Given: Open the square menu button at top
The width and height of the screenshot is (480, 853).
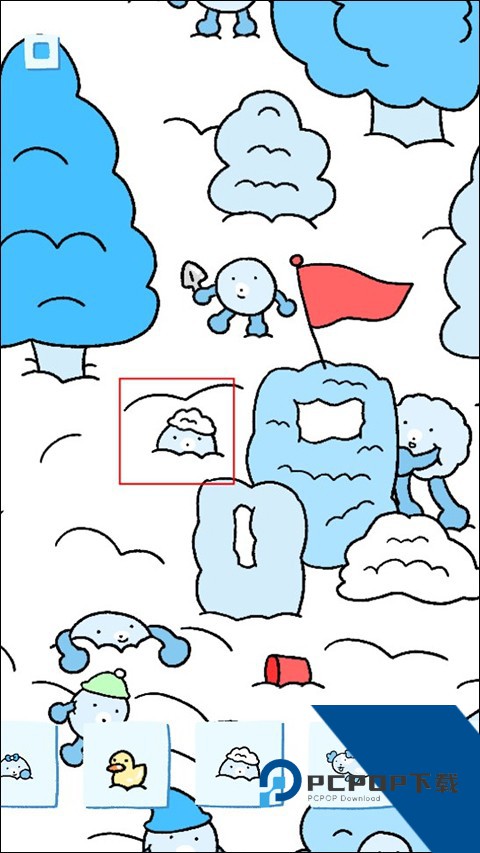Looking at the screenshot, I should (42, 51).
